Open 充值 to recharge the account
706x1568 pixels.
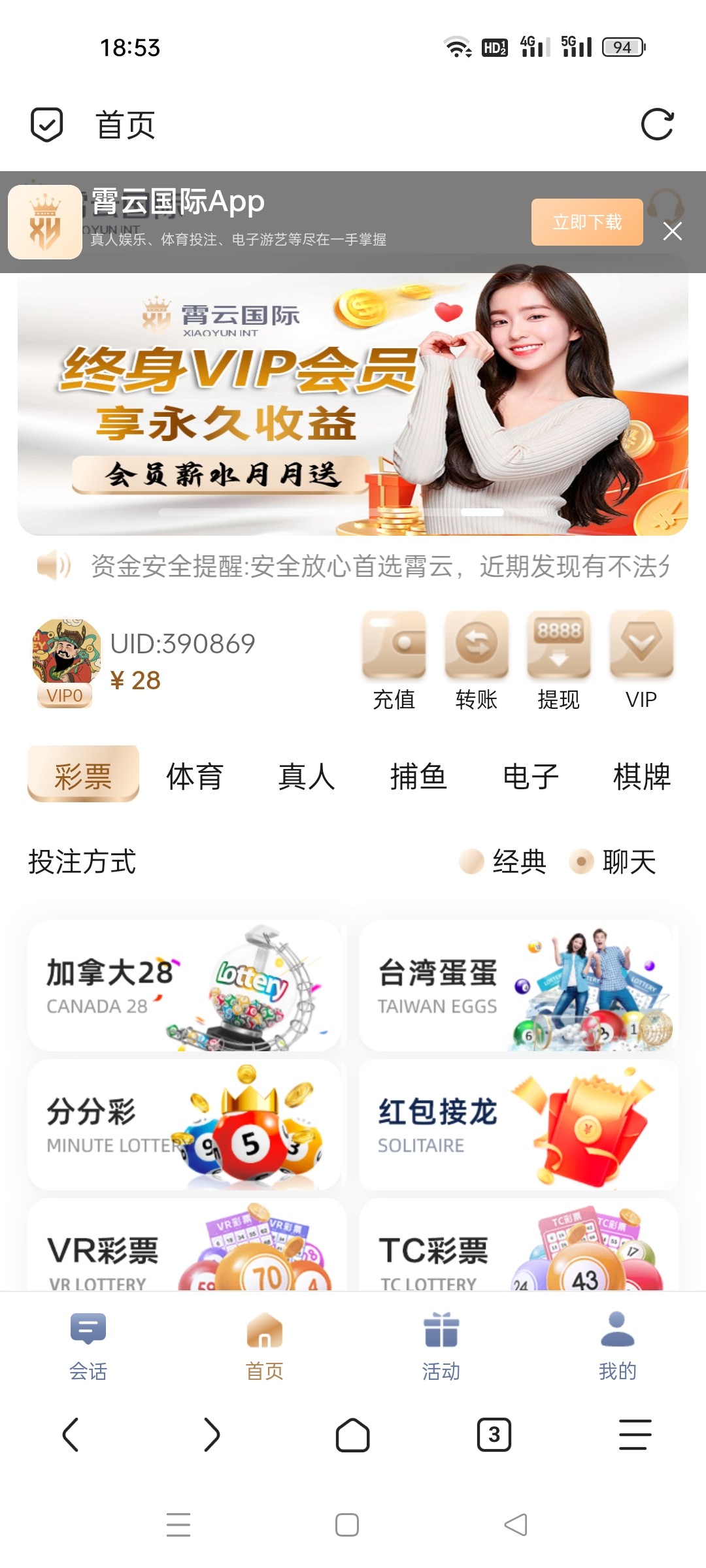coord(394,660)
